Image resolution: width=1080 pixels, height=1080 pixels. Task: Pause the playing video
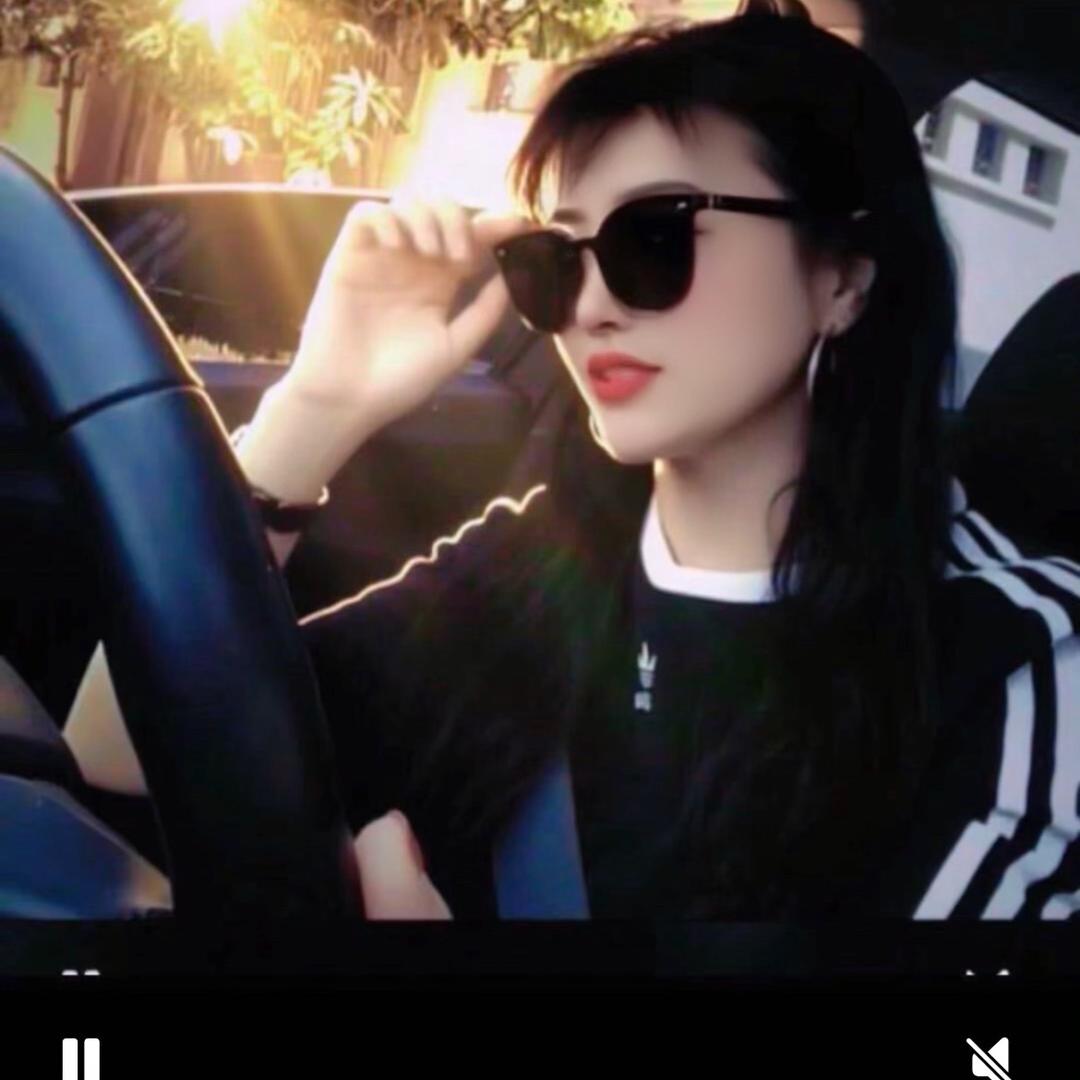(81, 1058)
